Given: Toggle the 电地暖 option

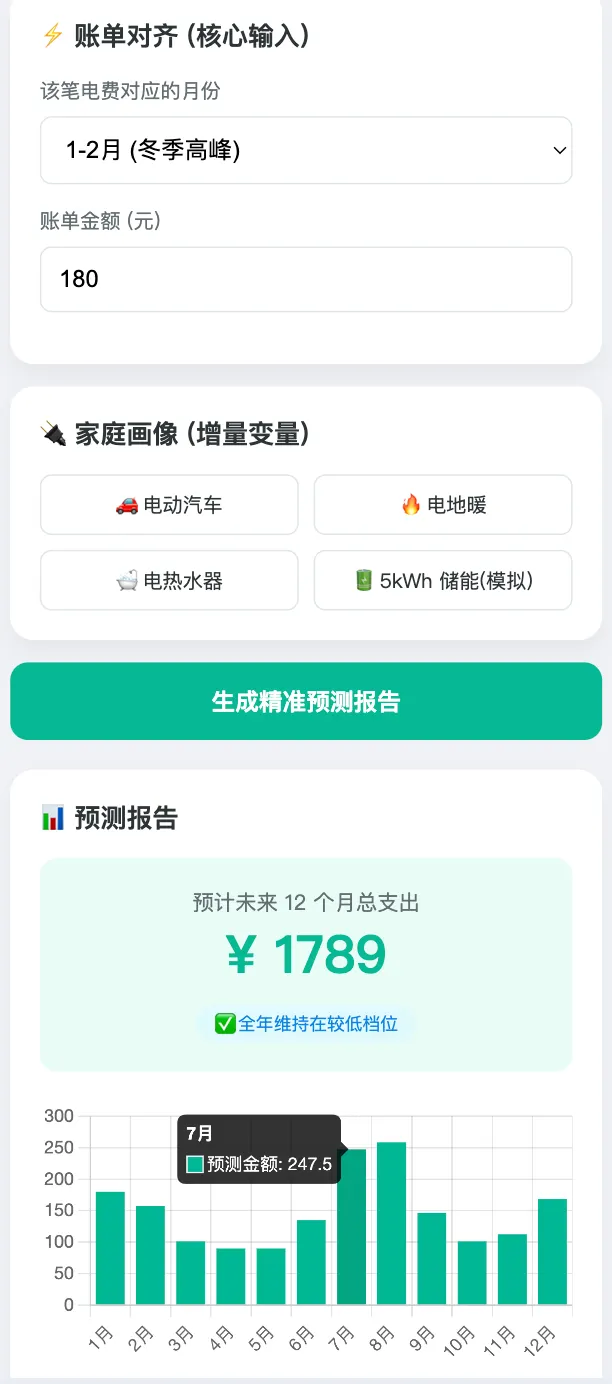Looking at the screenshot, I should tap(443, 505).
